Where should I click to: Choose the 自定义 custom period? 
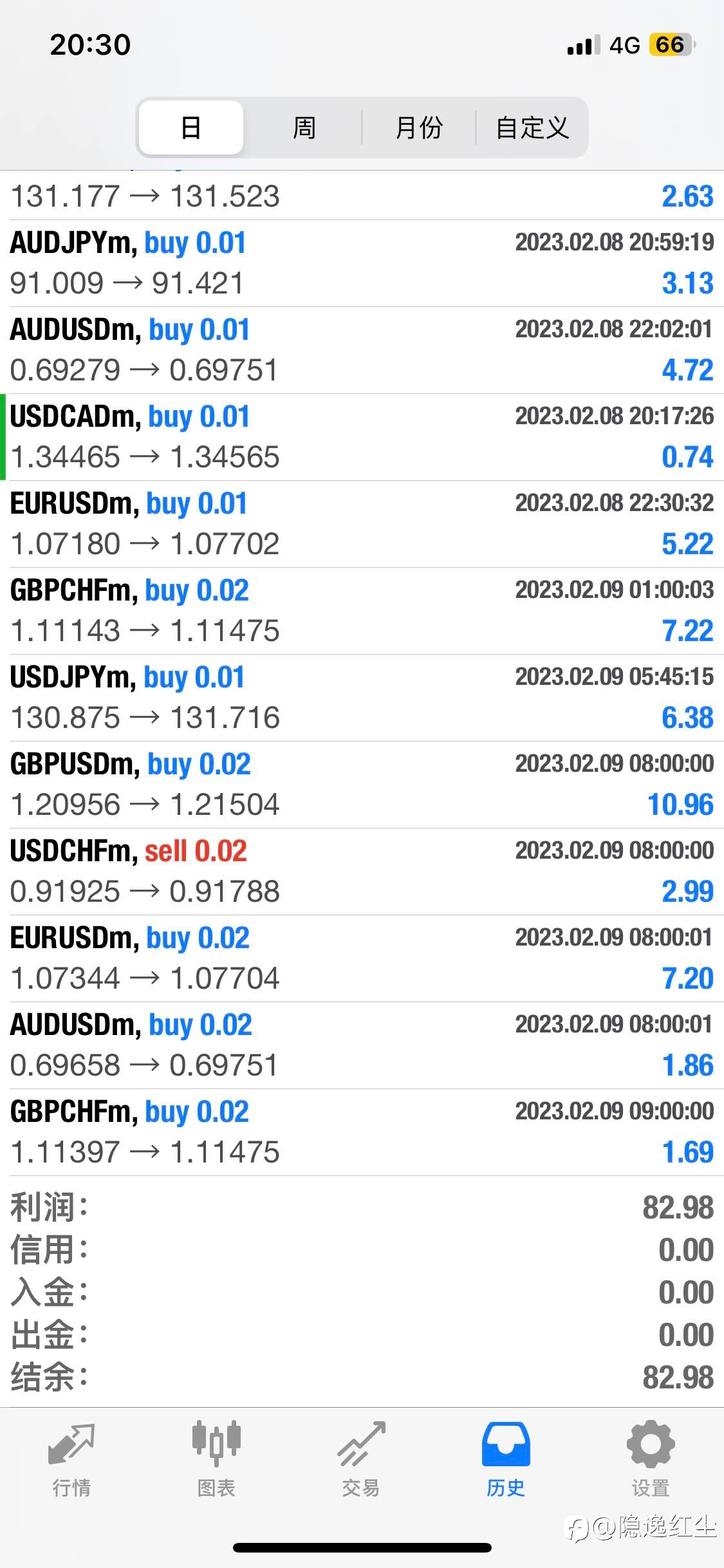pos(532,127)
